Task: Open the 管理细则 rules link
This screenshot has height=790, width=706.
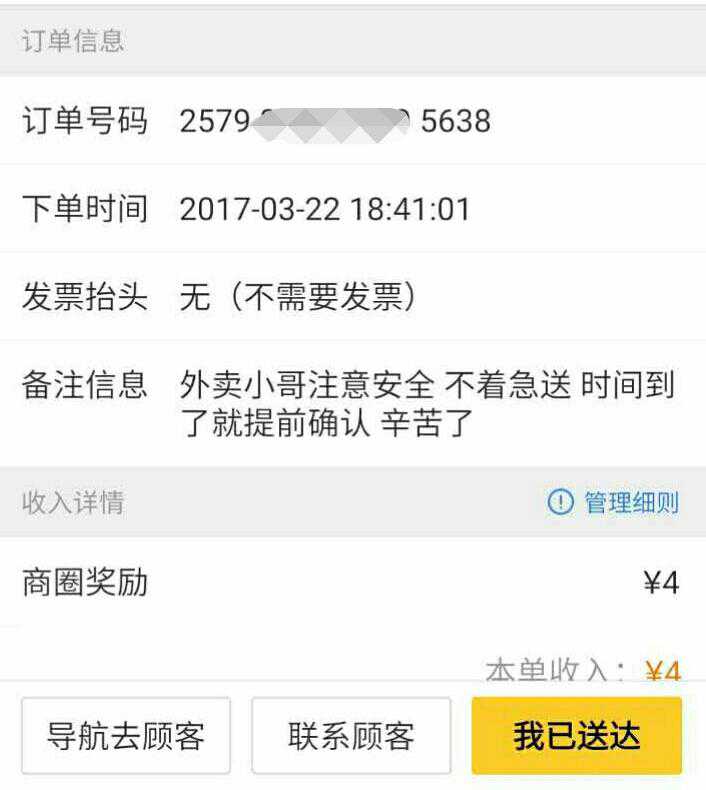Action: 614,502
